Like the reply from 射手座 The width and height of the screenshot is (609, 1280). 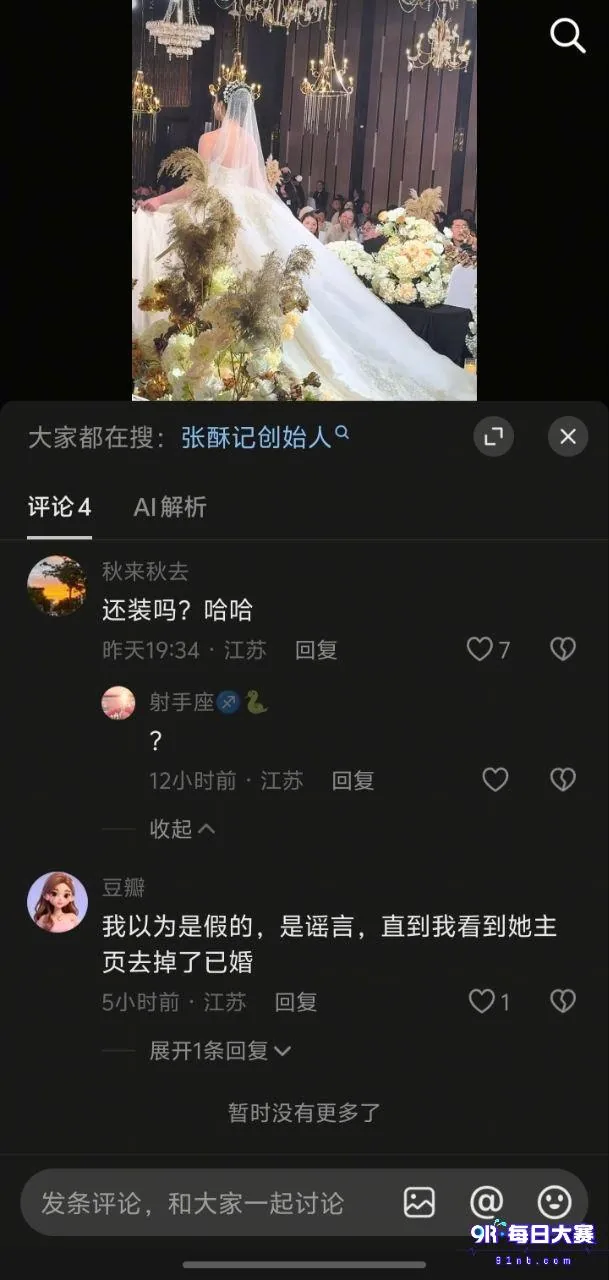click(496, 780)
